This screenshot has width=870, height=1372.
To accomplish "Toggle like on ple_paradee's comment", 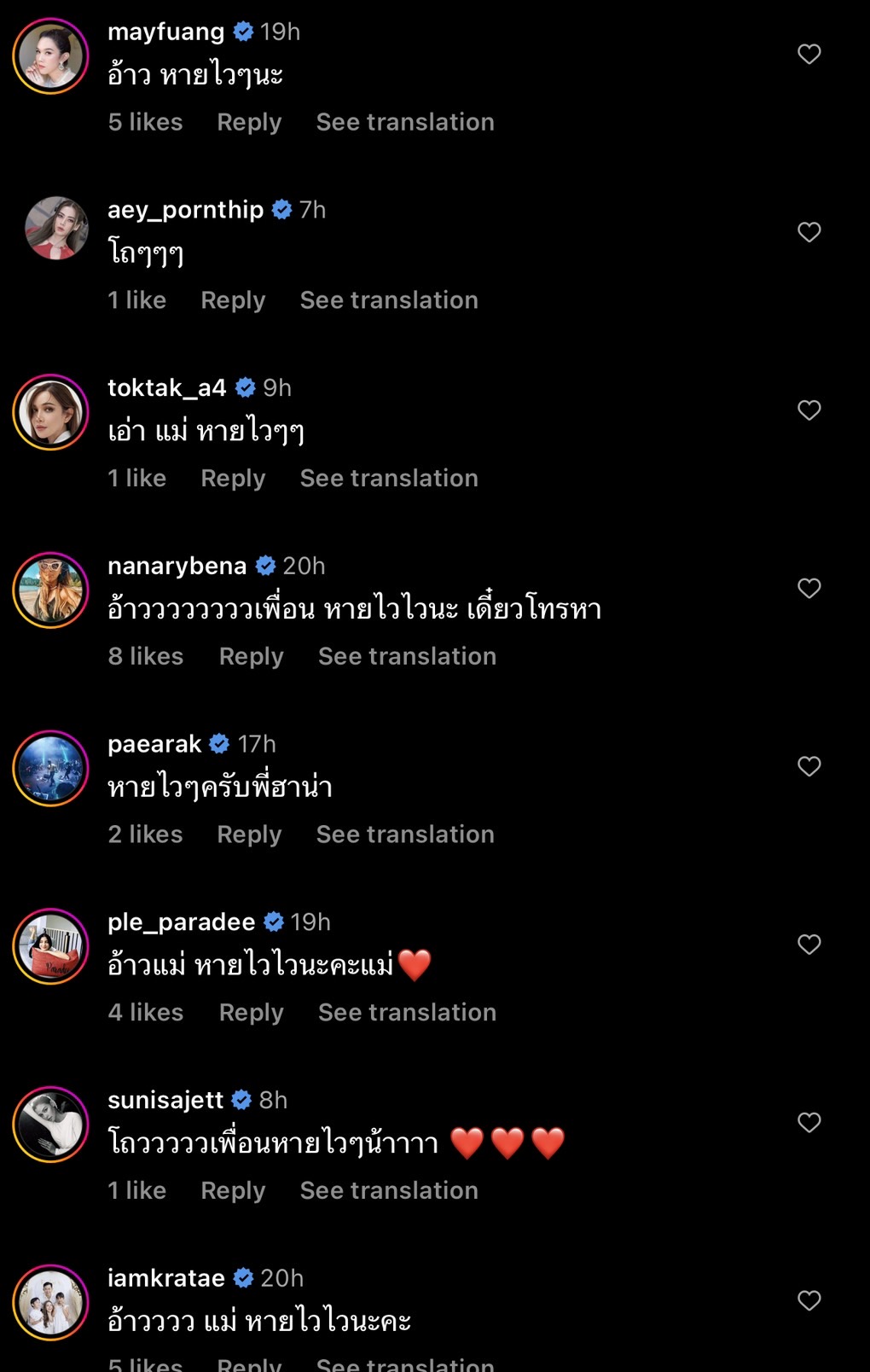I will tap(809, 944).
